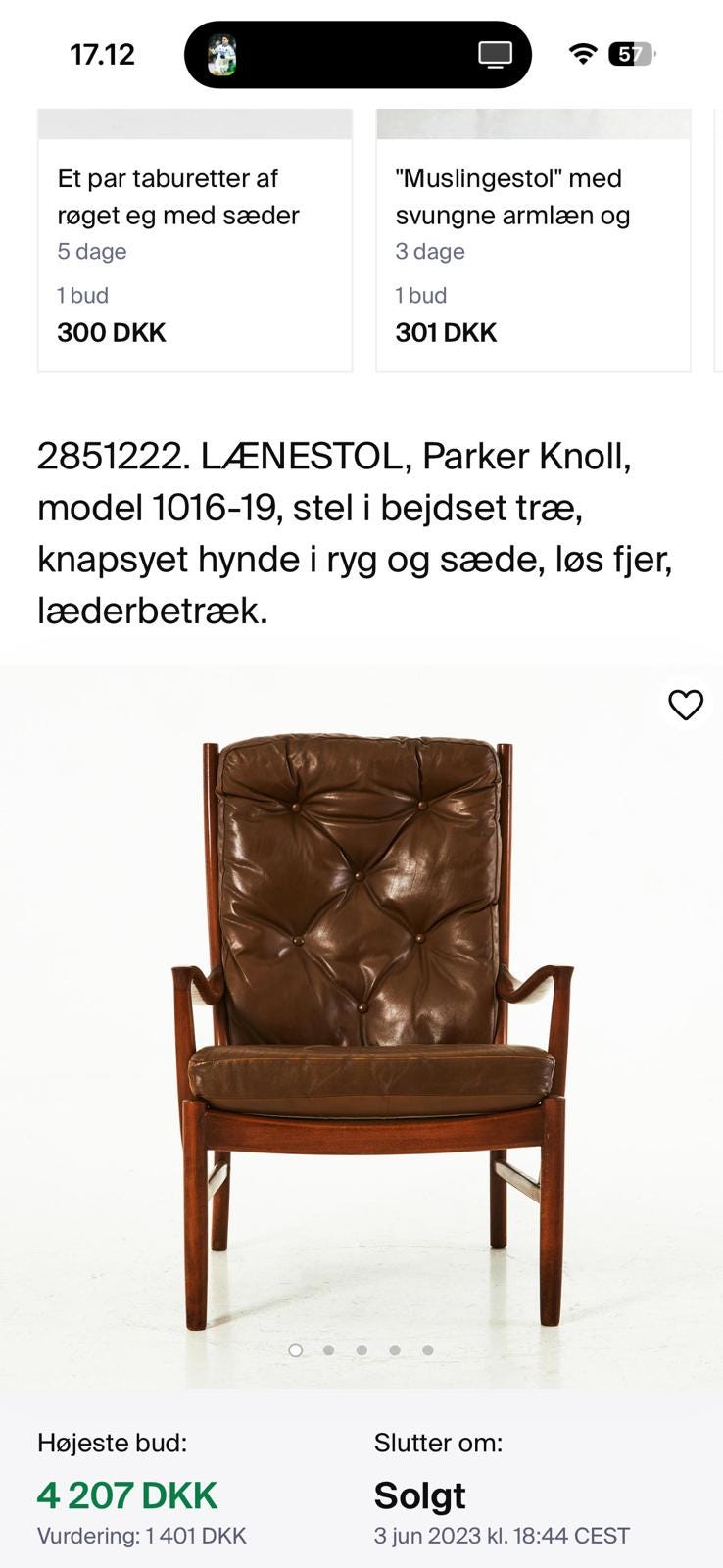Tap the 'Solgt' status under 'Slutter om'
Screen dimensions: 723x1568
pos(419,1494)
